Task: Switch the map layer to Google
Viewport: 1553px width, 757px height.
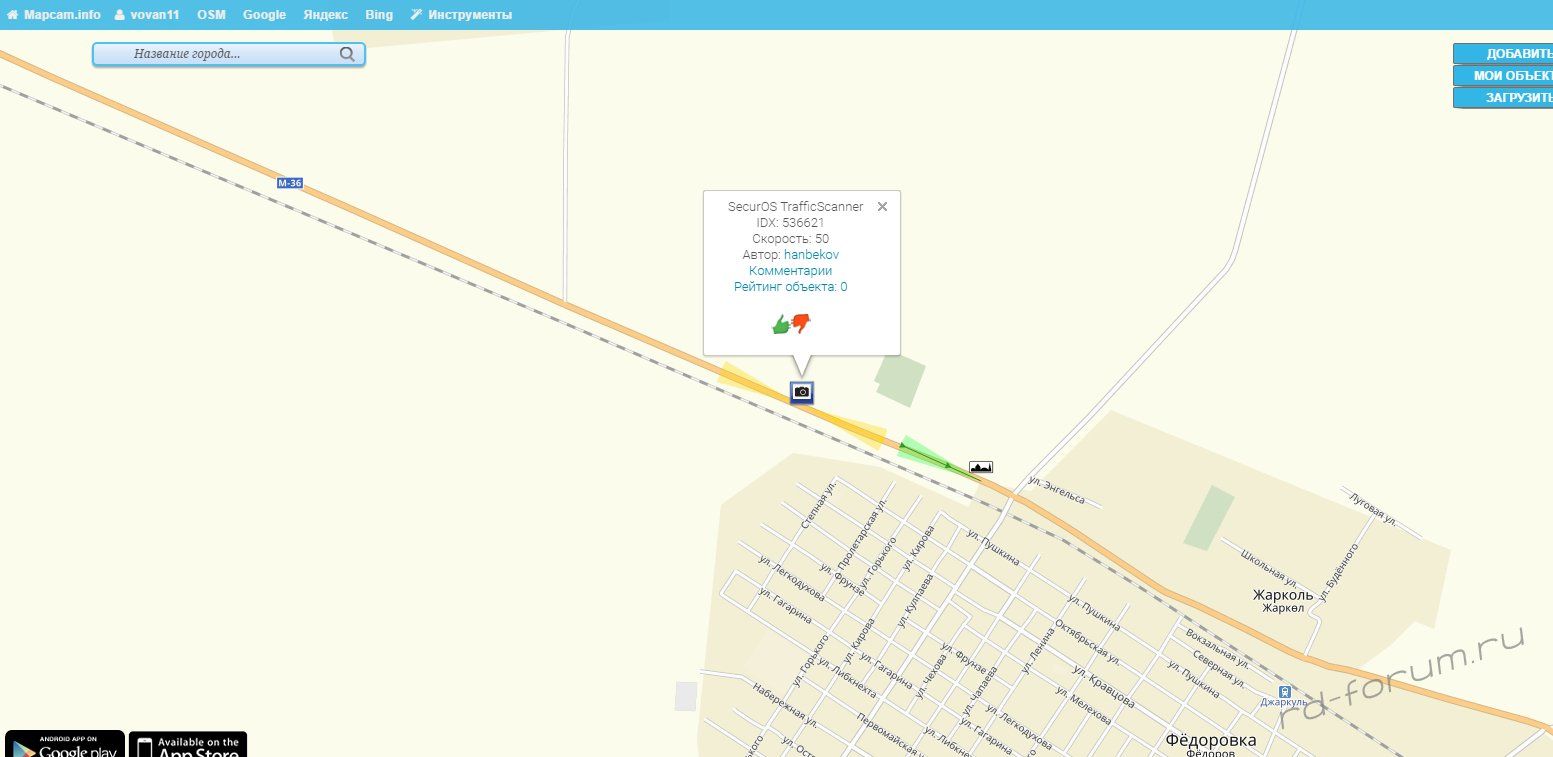Action: 264,15
